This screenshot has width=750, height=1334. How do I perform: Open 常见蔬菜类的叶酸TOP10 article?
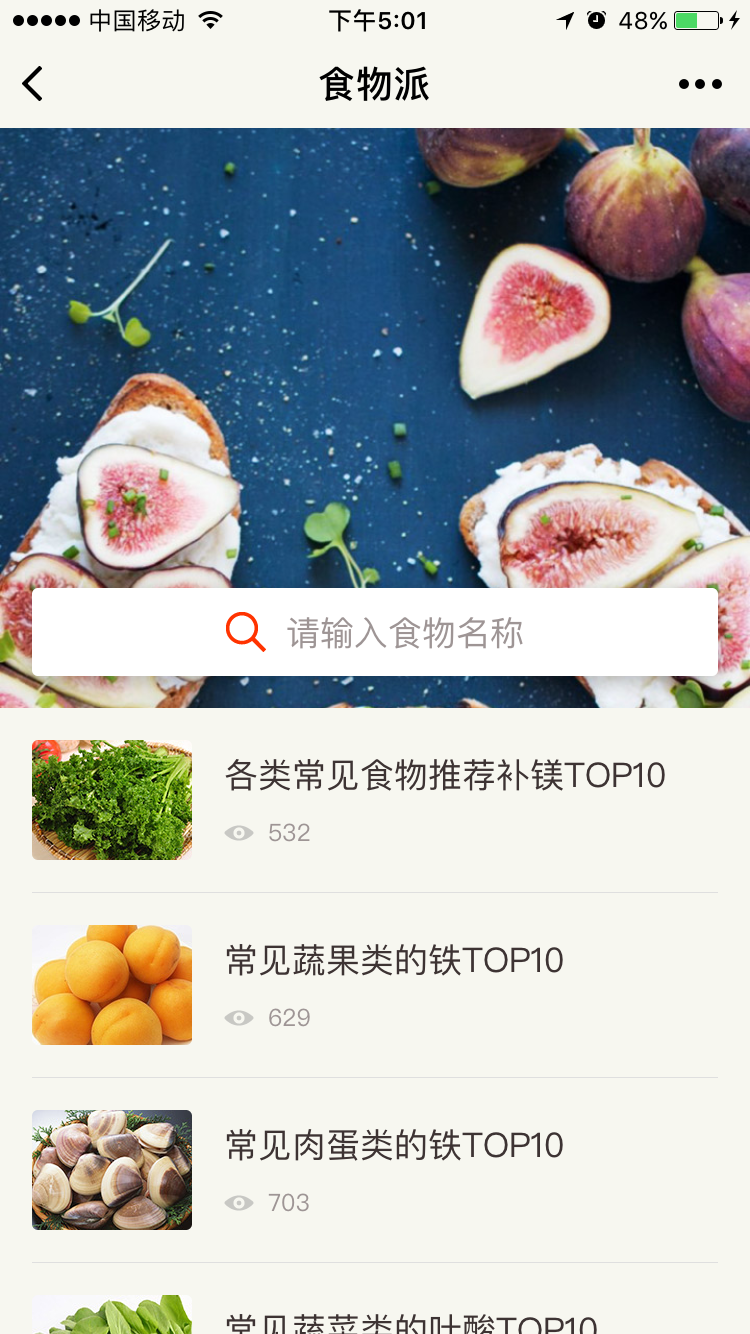click(x=410, y=1322)
